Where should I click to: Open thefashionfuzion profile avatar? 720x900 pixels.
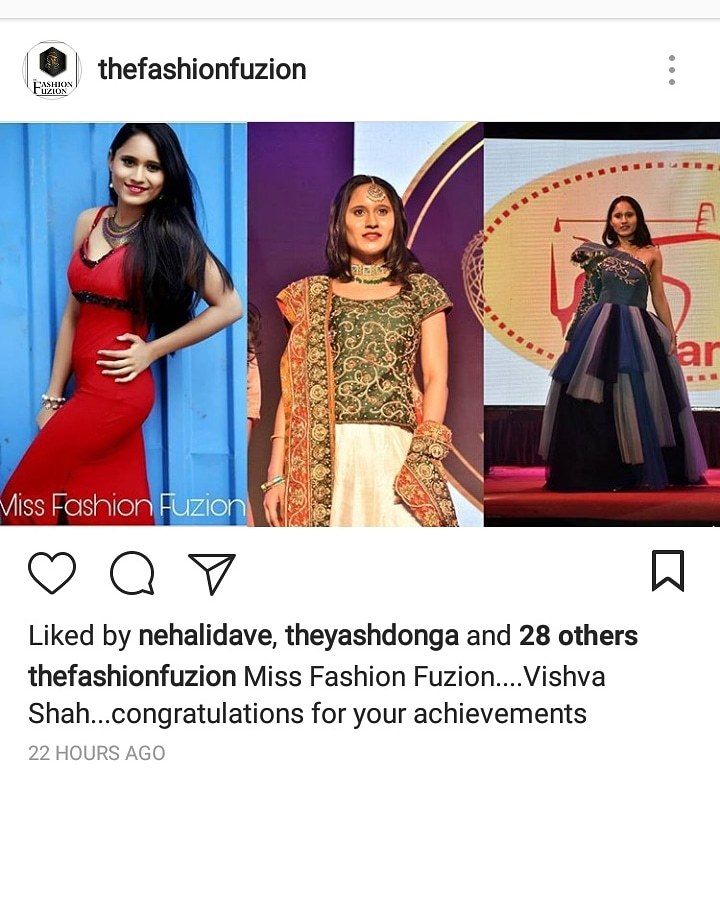[x=52, y=70]
